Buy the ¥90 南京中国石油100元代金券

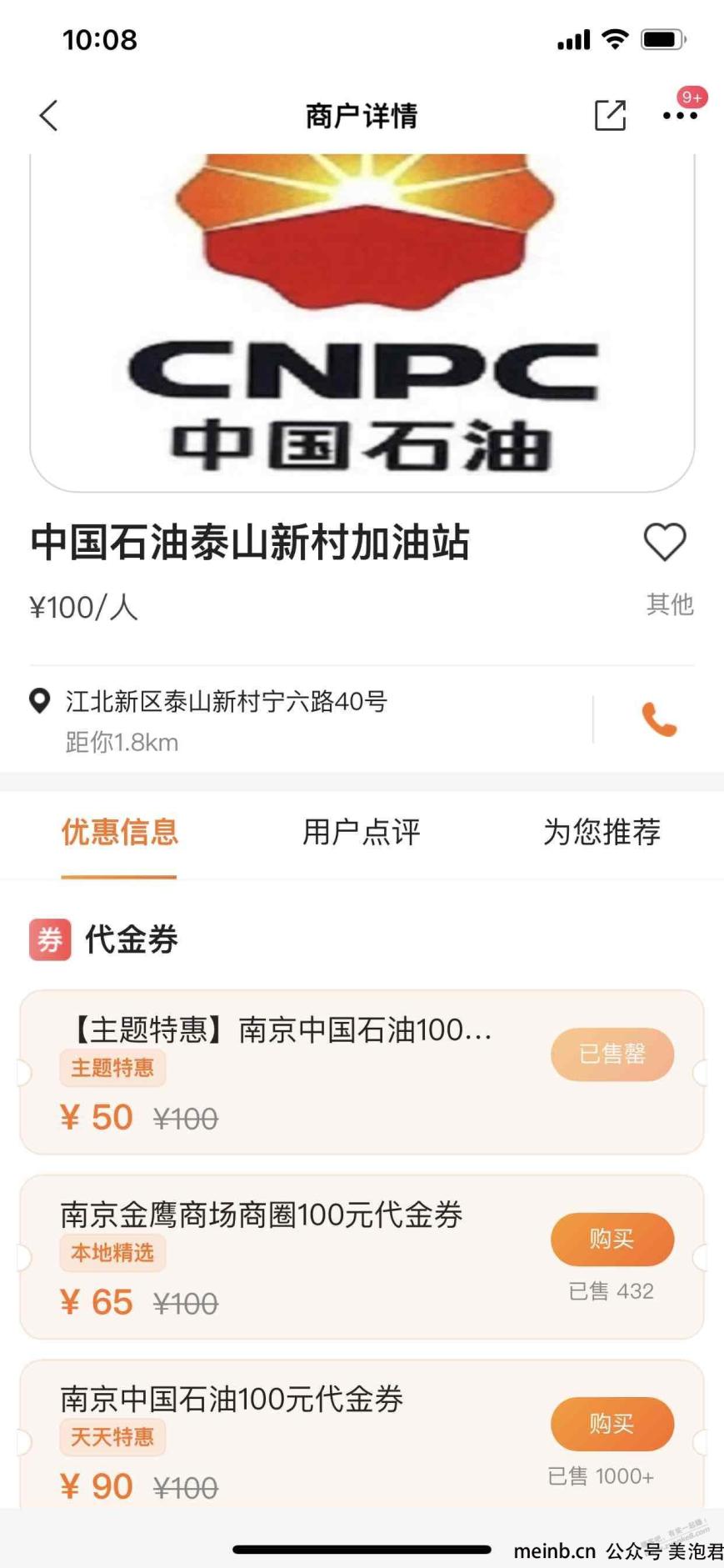tap(612, 1424)
